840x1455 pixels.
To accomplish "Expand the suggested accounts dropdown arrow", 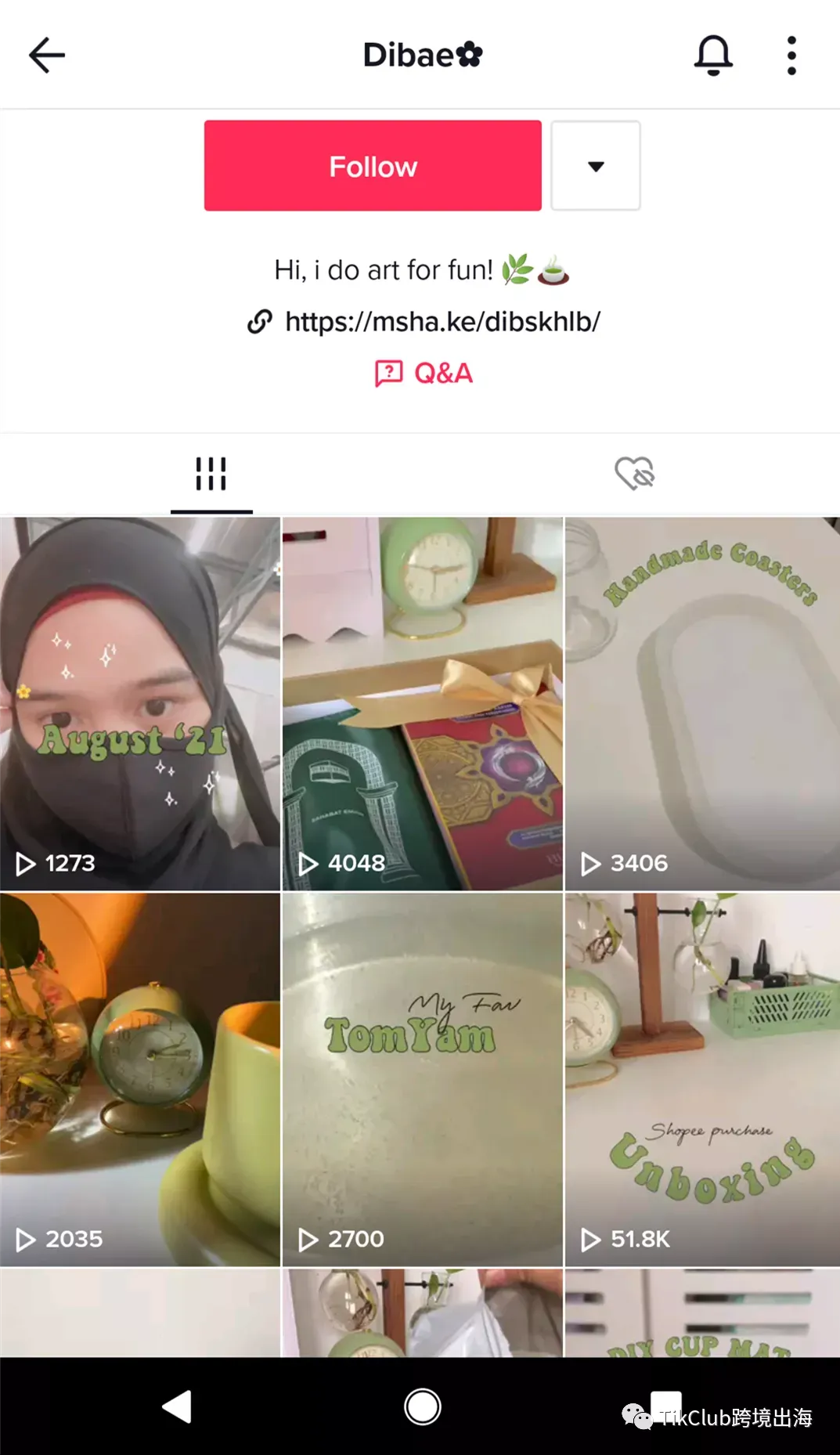I will [595, 166].
